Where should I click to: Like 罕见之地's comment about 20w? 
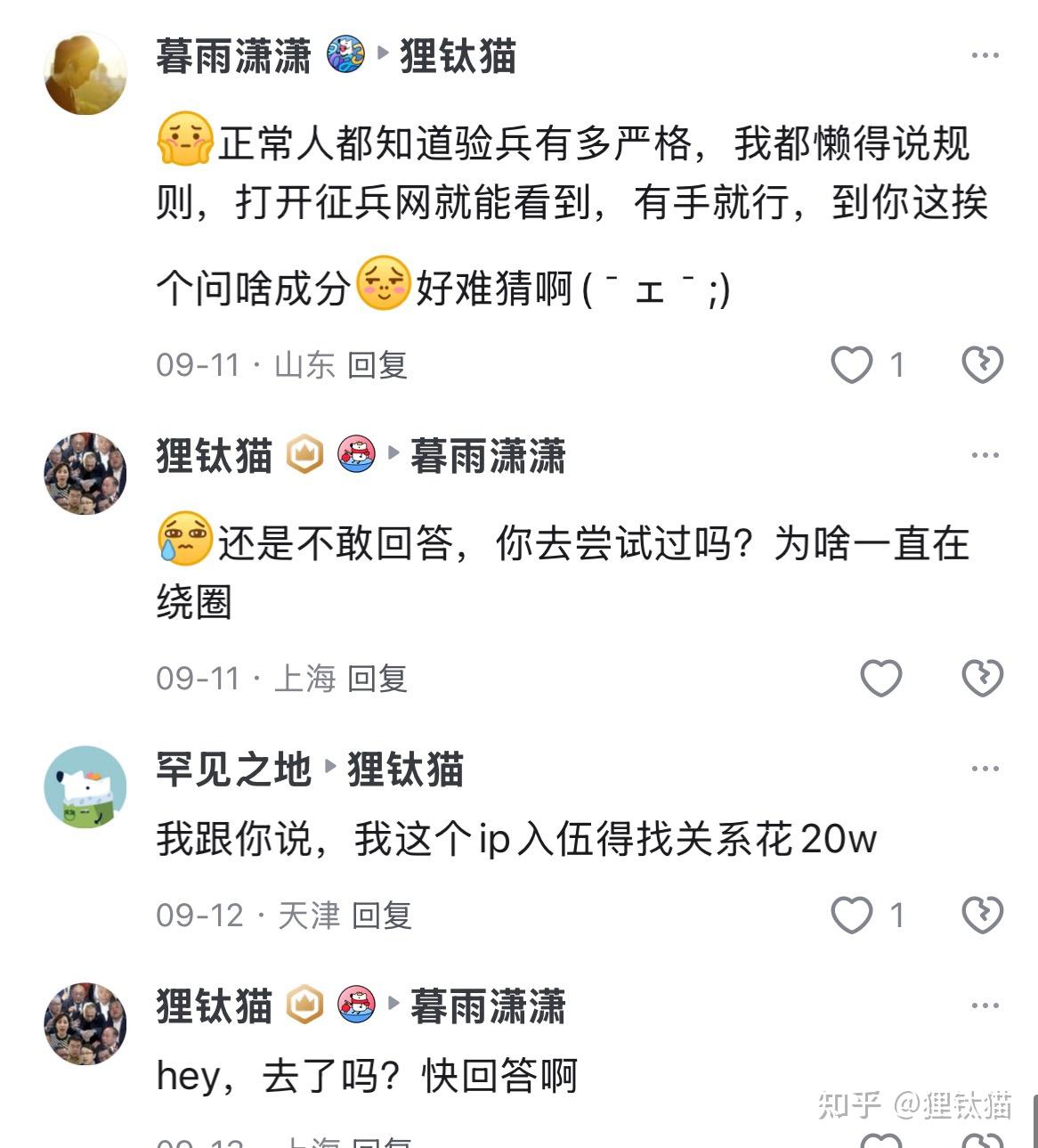pos(852,916)
